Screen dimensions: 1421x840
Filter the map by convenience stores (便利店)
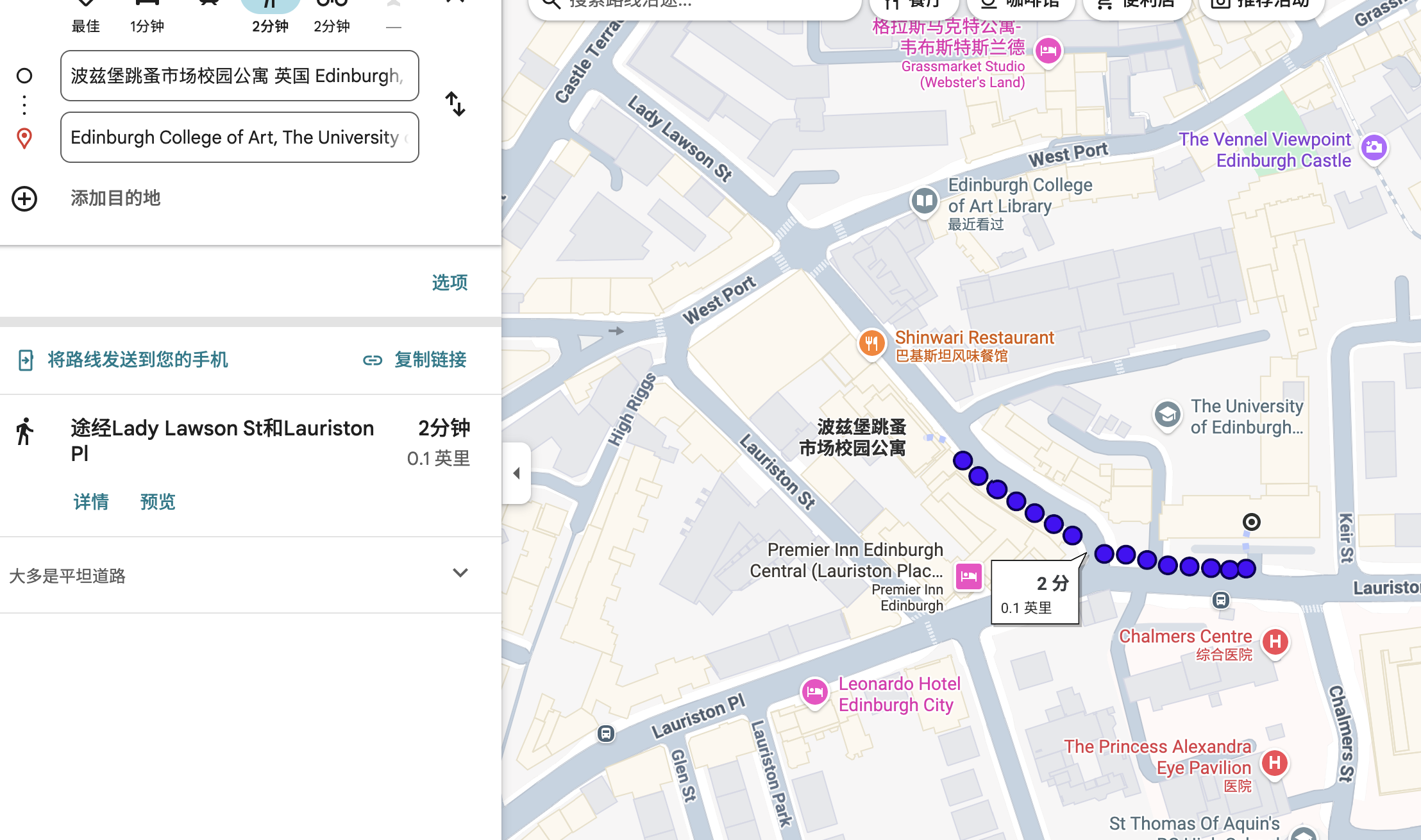click(x=1136, y=5)
